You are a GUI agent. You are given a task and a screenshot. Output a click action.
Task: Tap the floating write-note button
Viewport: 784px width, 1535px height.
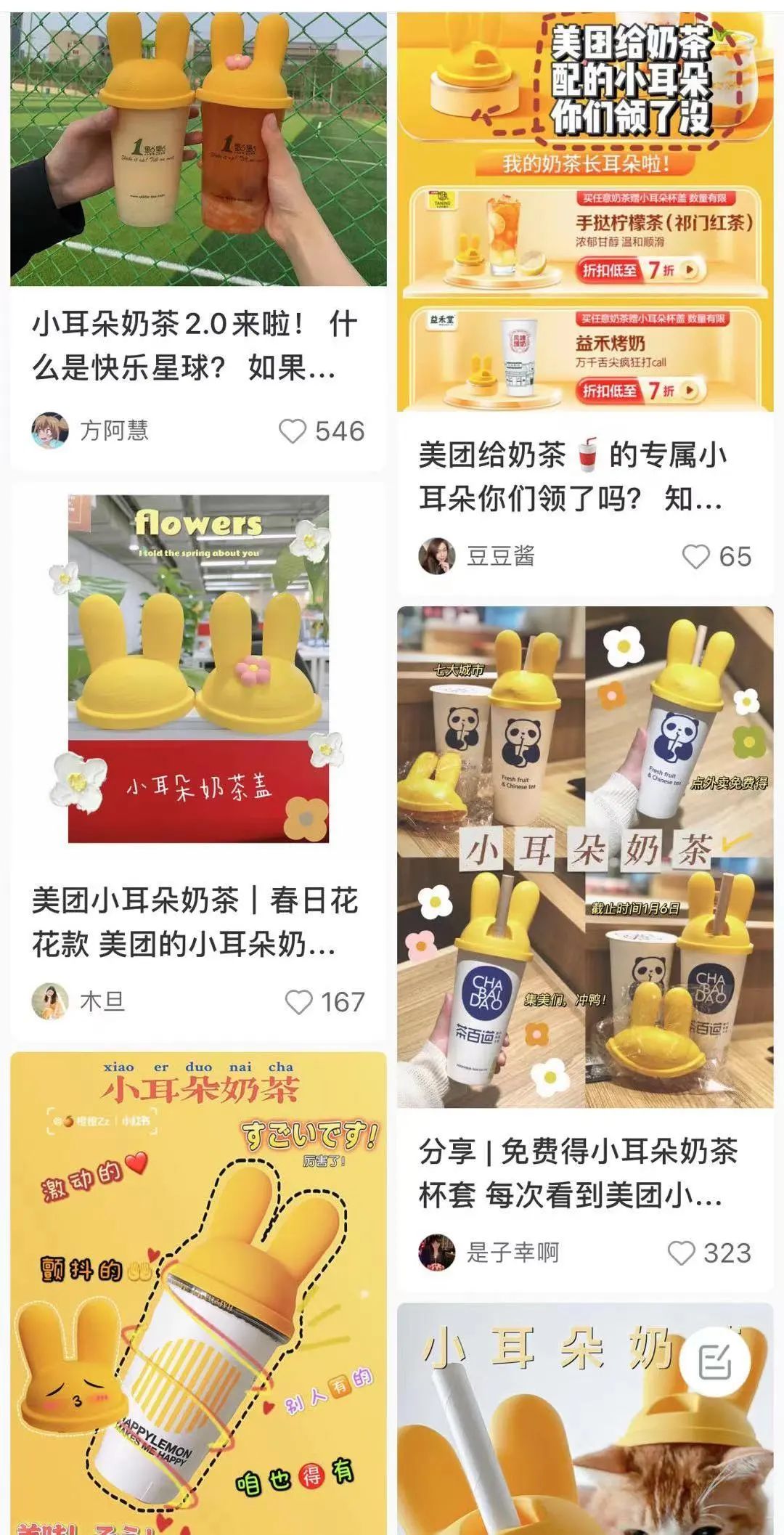(x=714, y=1363)
